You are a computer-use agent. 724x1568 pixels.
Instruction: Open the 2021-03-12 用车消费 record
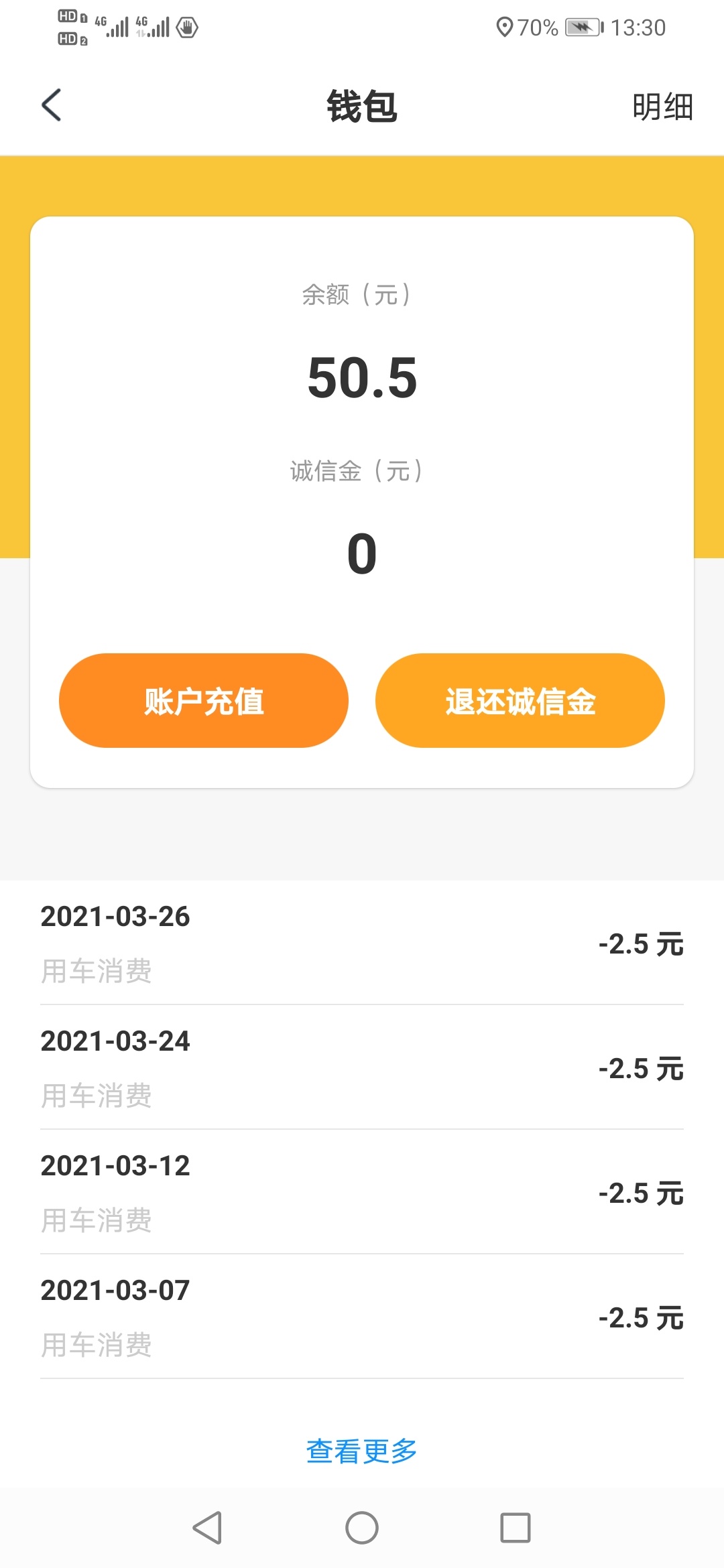click(362, 1192)
